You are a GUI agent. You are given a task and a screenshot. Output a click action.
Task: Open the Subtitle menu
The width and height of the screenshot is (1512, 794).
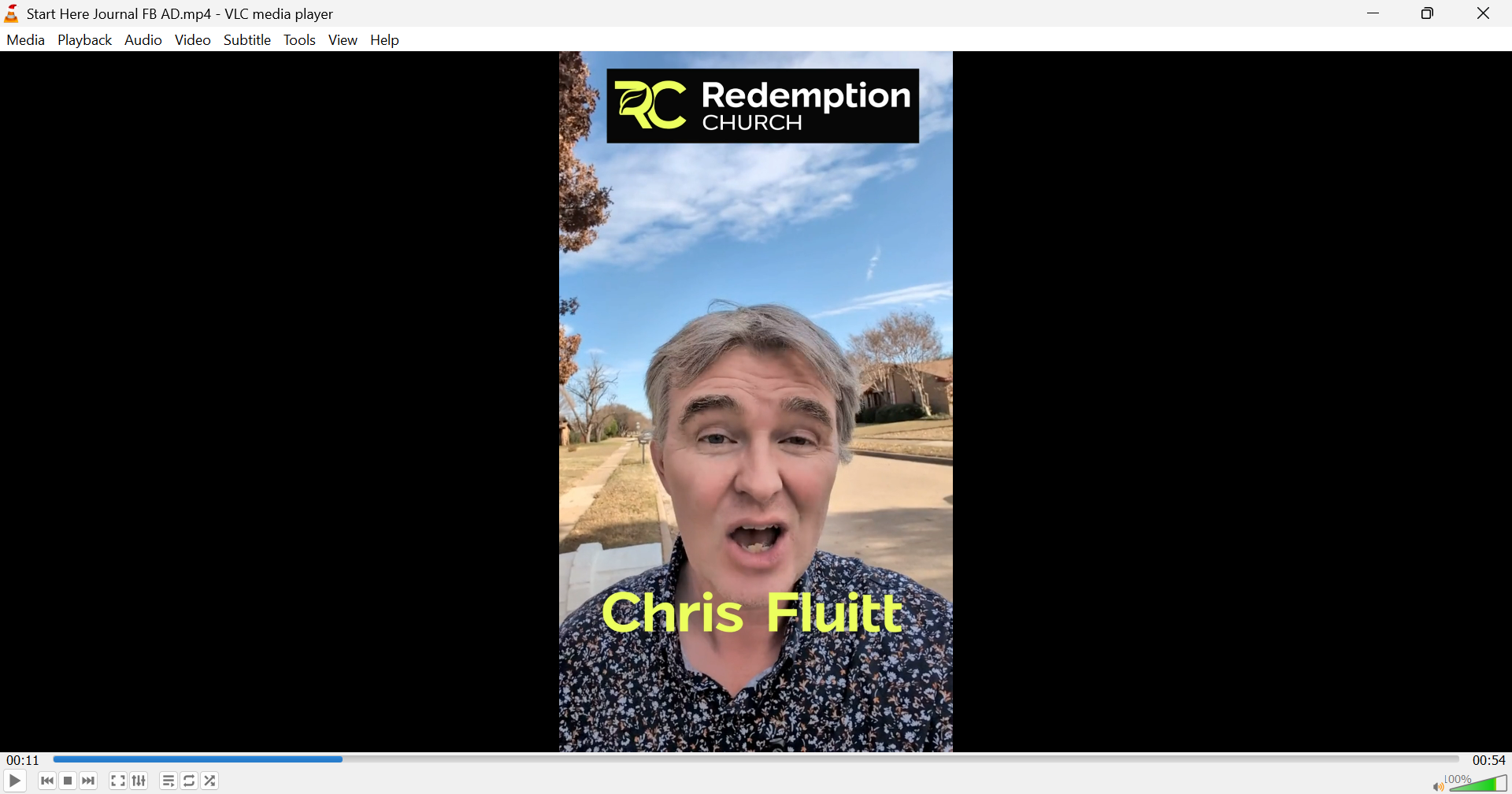coord(246,40)
